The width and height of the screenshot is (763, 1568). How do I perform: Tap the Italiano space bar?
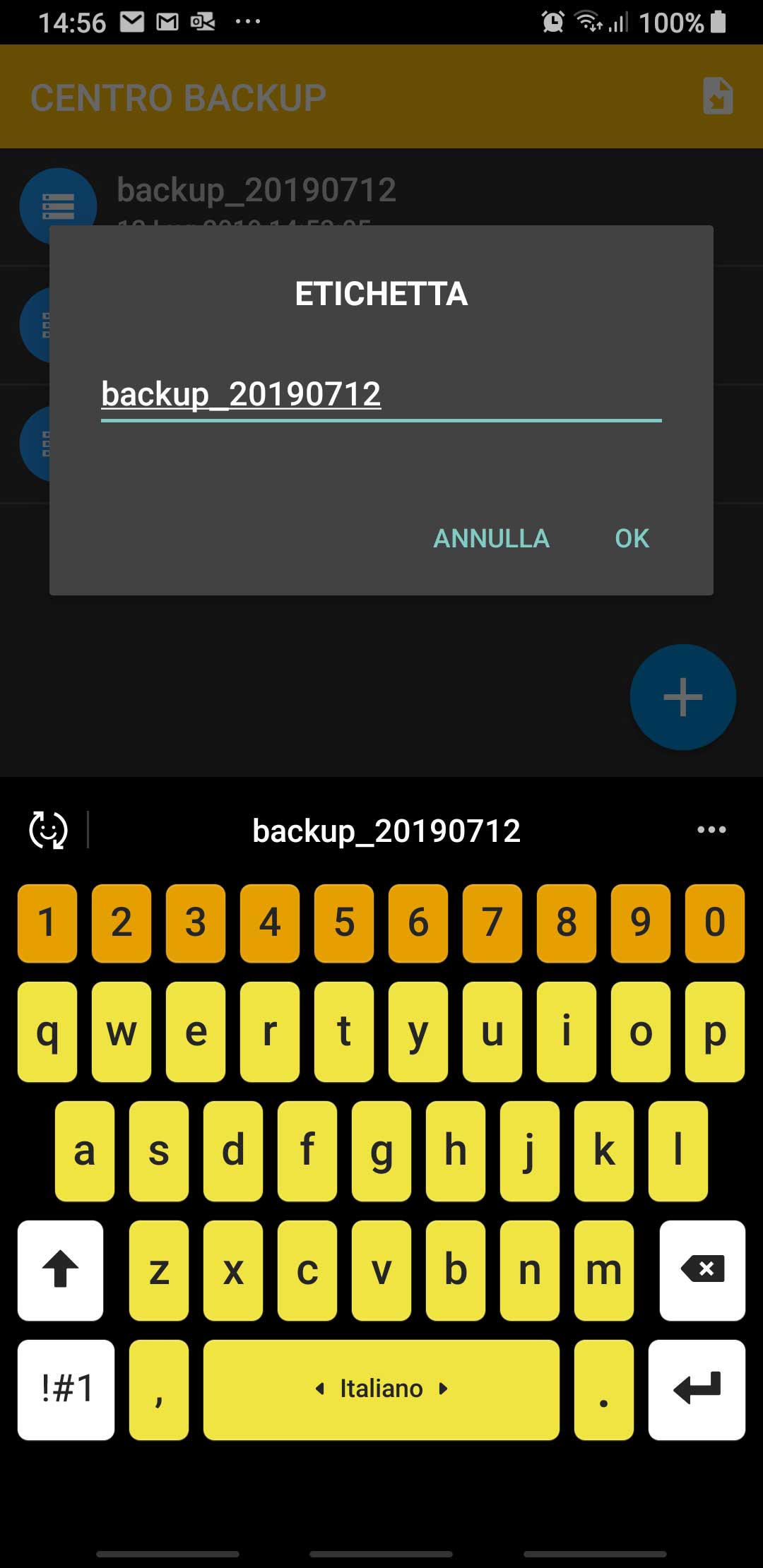tap(381, 1389)
